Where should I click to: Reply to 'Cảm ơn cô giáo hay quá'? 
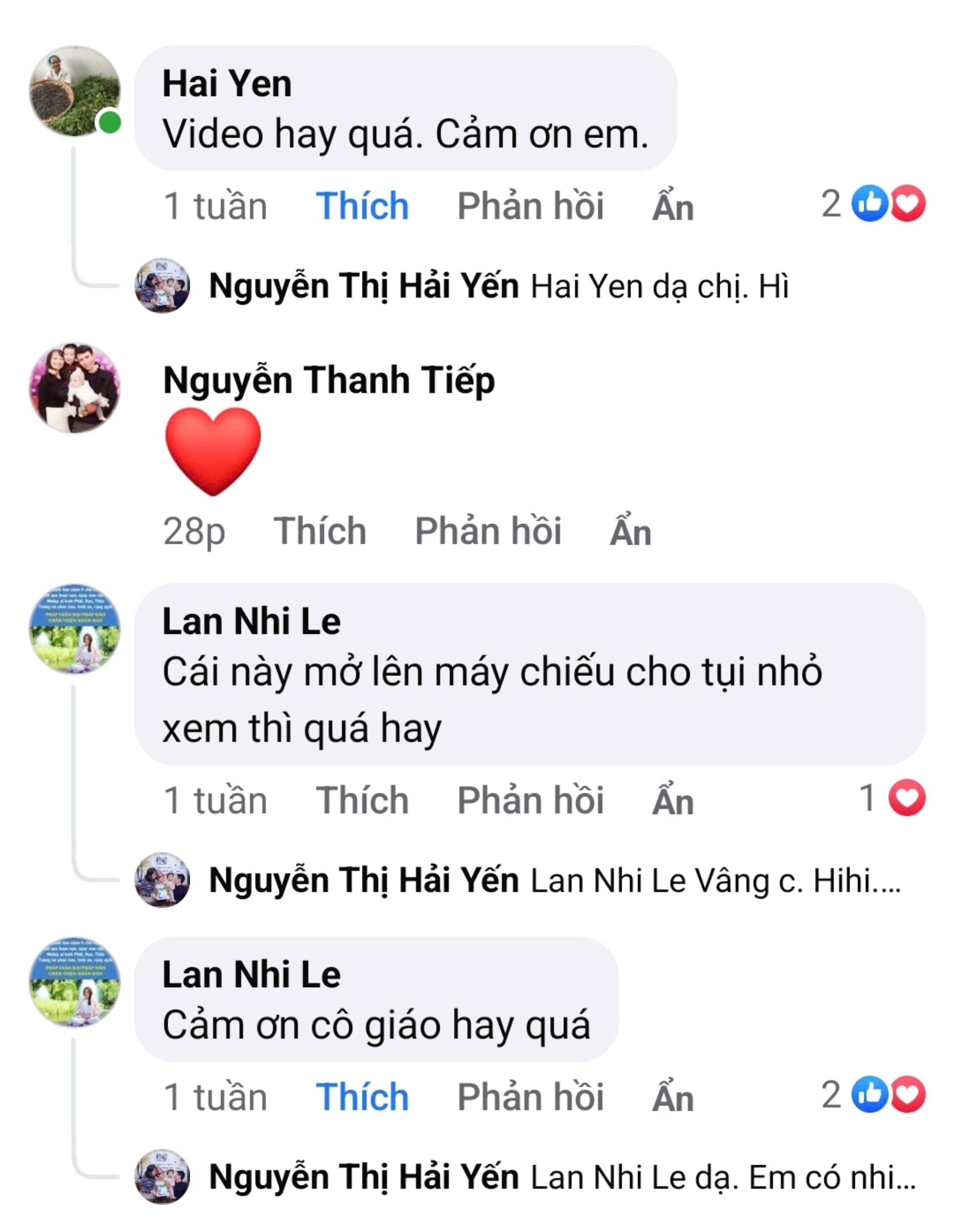[x=530, y=1097]
